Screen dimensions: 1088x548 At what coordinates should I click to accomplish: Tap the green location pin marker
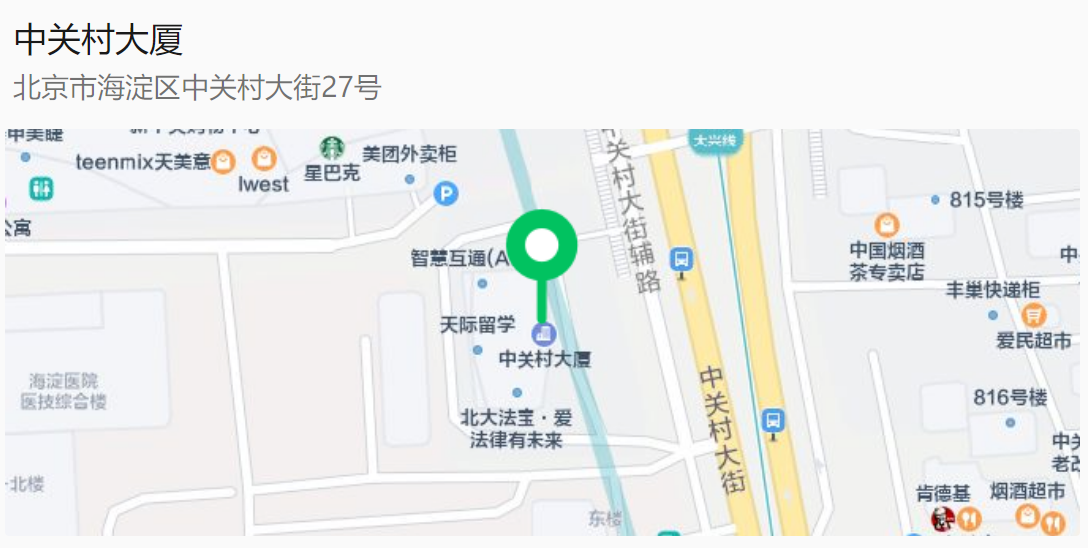point(542,246)
